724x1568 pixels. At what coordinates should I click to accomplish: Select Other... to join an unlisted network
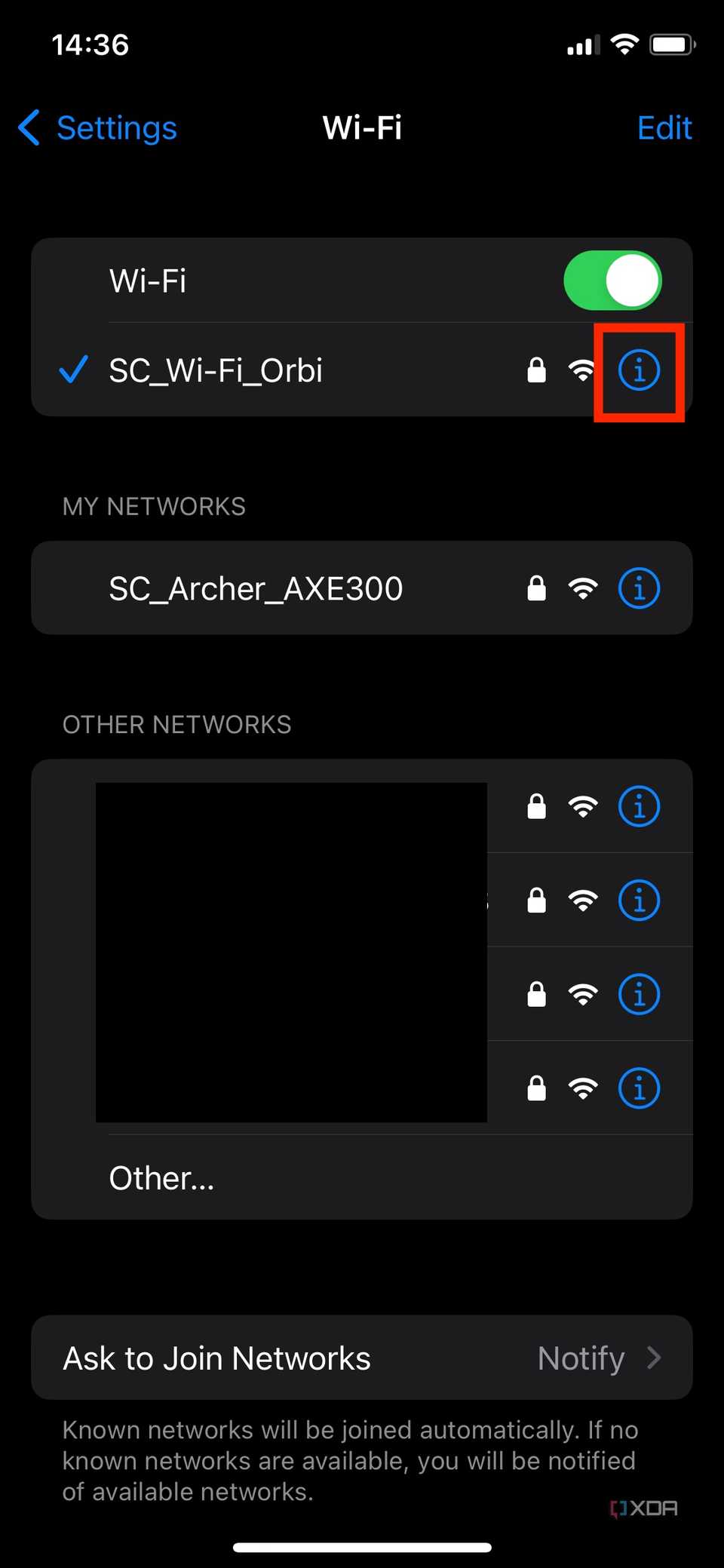[x=161, y=1177]
